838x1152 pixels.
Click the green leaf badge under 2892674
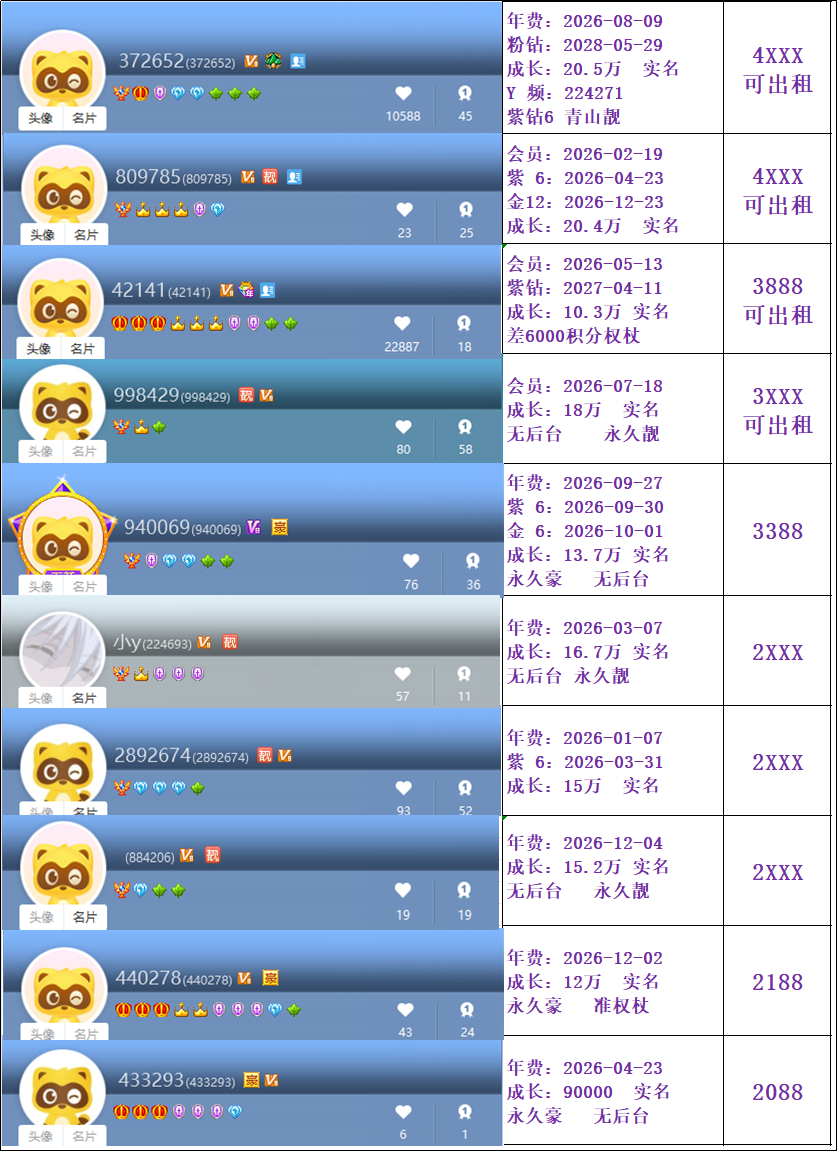coord(196,787)
